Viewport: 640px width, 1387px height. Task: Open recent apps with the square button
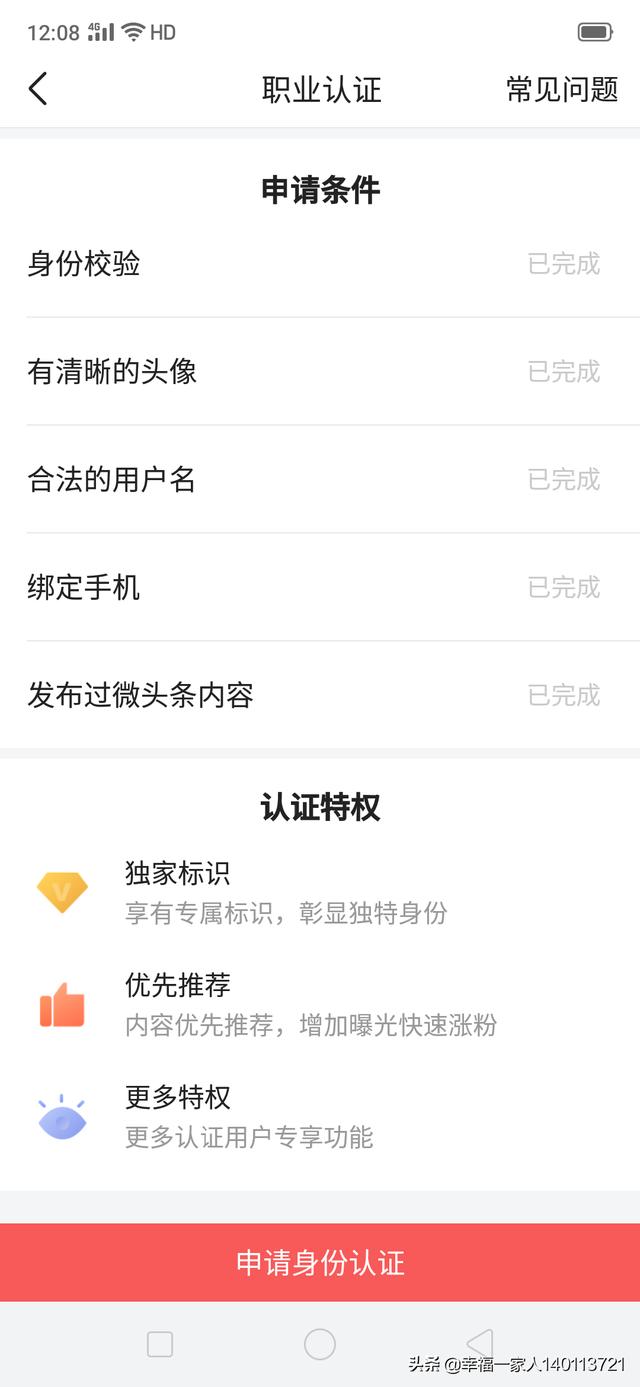coord(160,1344)
